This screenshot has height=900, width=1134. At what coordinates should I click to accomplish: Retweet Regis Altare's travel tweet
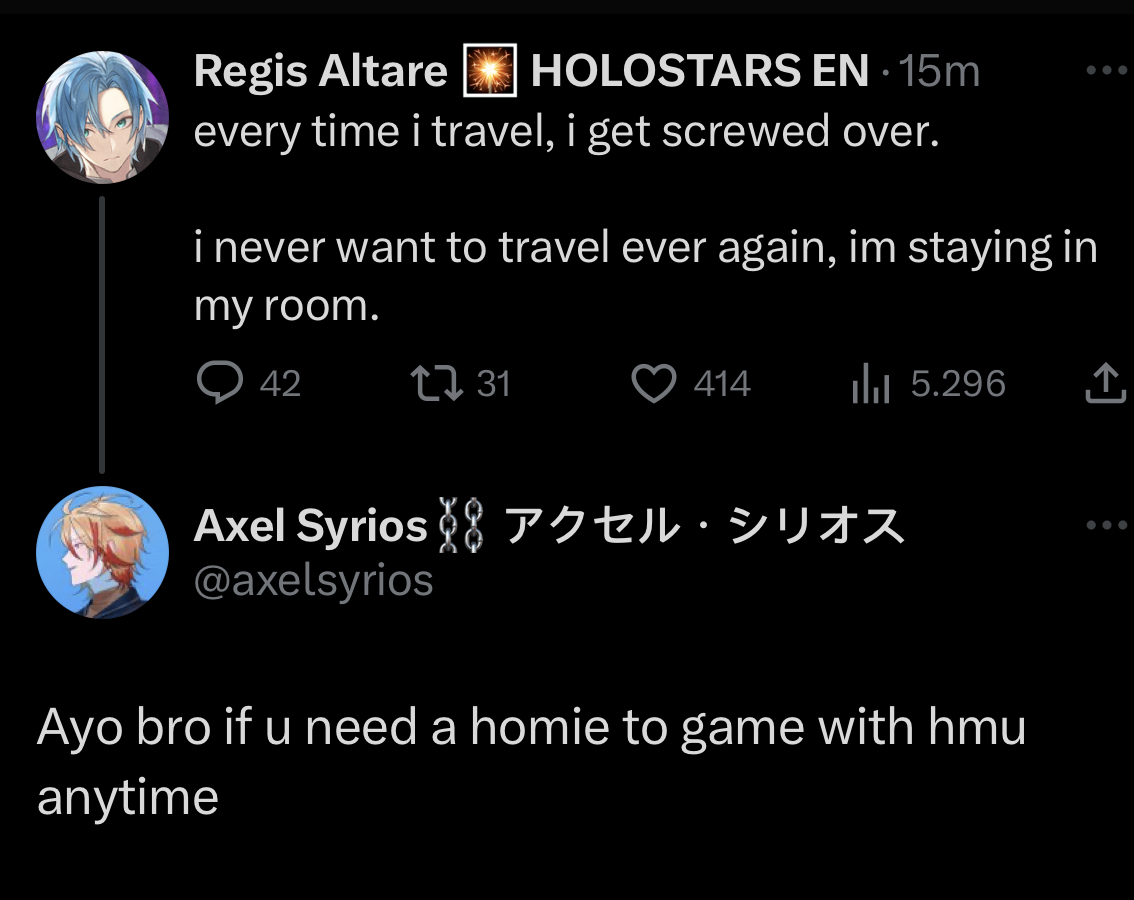click(x=437, y=384)
